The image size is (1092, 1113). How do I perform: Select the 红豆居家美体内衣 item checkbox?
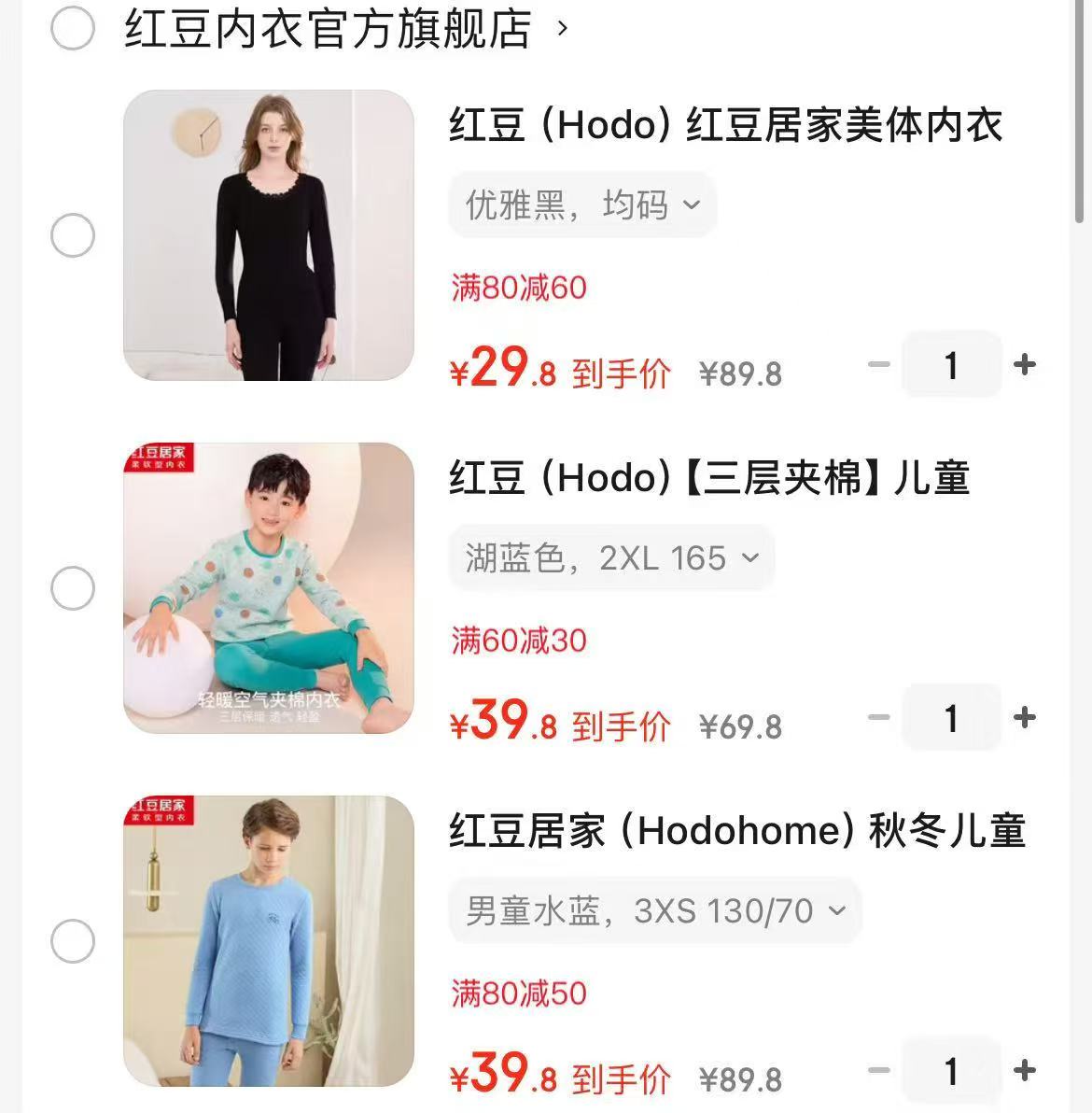point(72,235)
